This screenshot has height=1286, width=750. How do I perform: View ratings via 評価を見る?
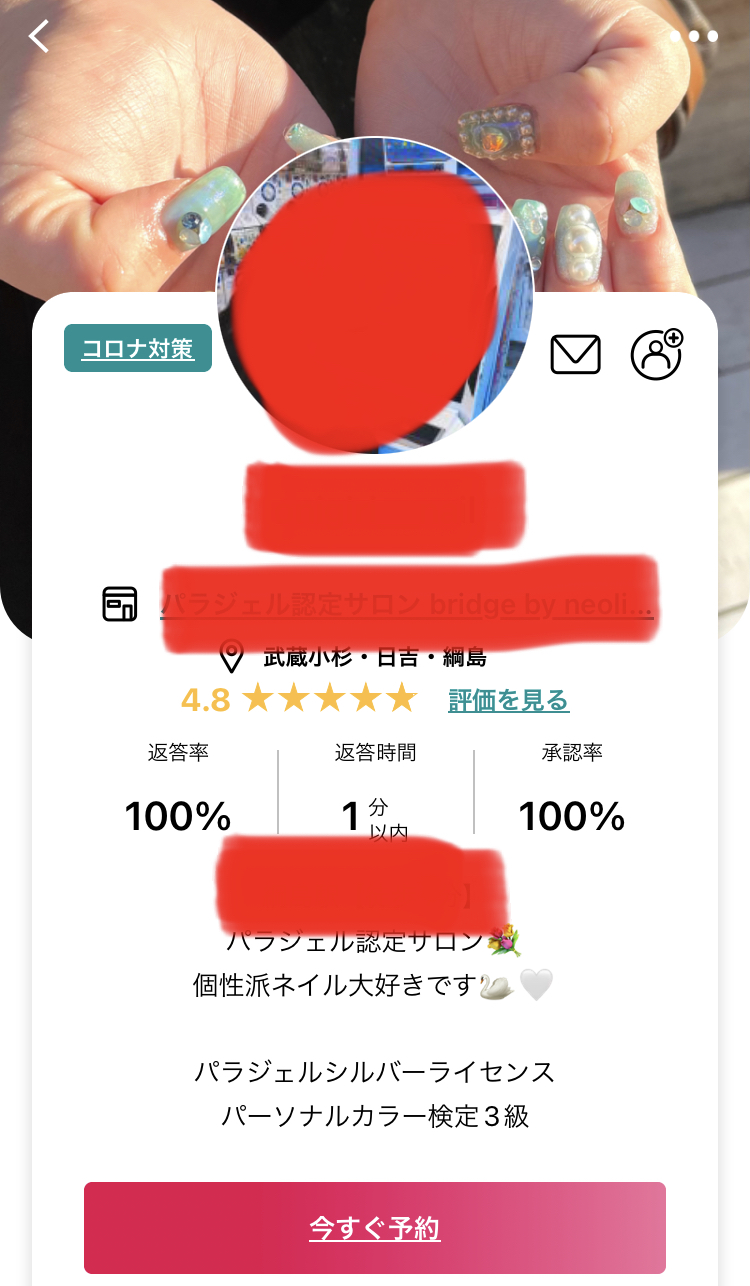508,700
